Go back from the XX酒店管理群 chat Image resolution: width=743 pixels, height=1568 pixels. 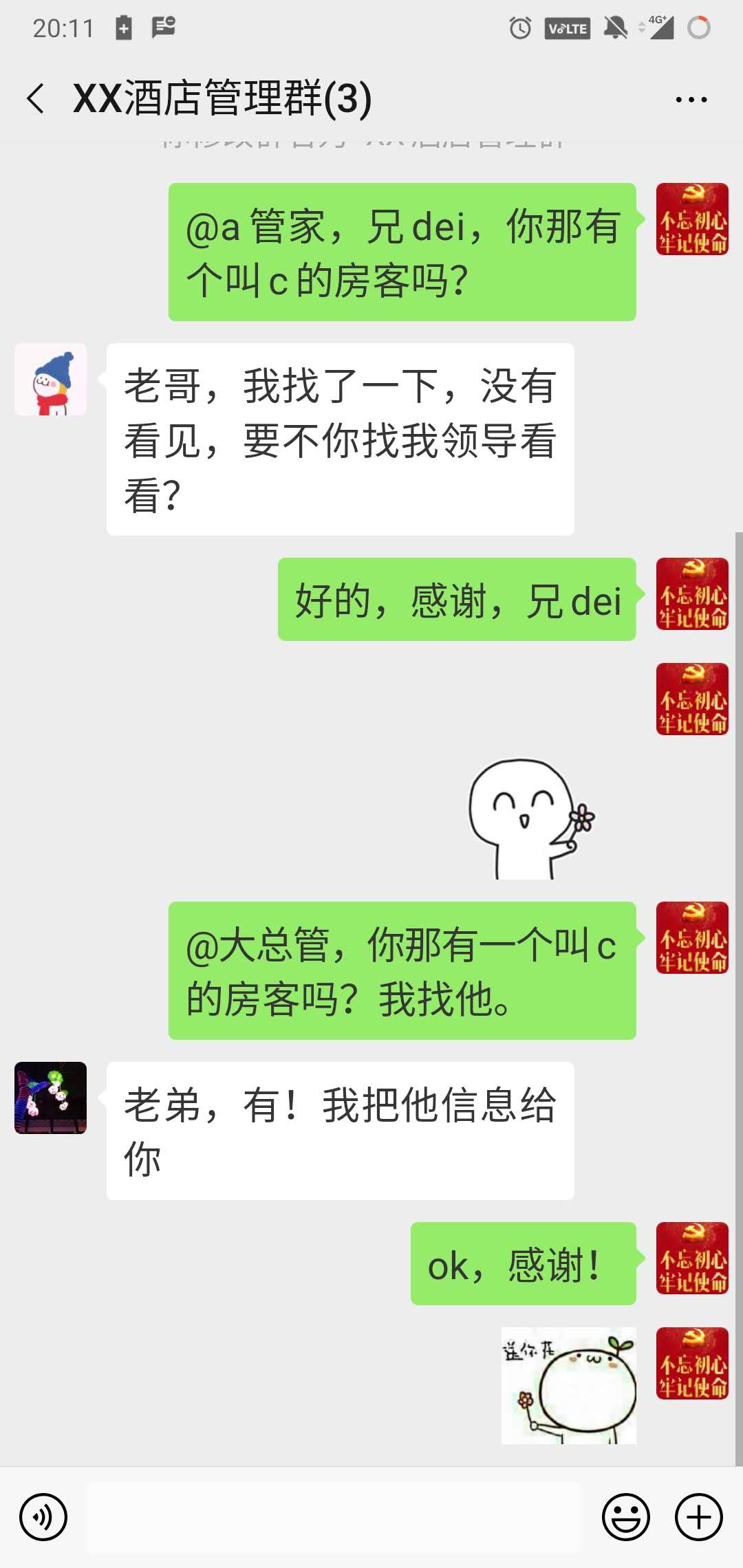pyautogui.click(x=36, y=98)
